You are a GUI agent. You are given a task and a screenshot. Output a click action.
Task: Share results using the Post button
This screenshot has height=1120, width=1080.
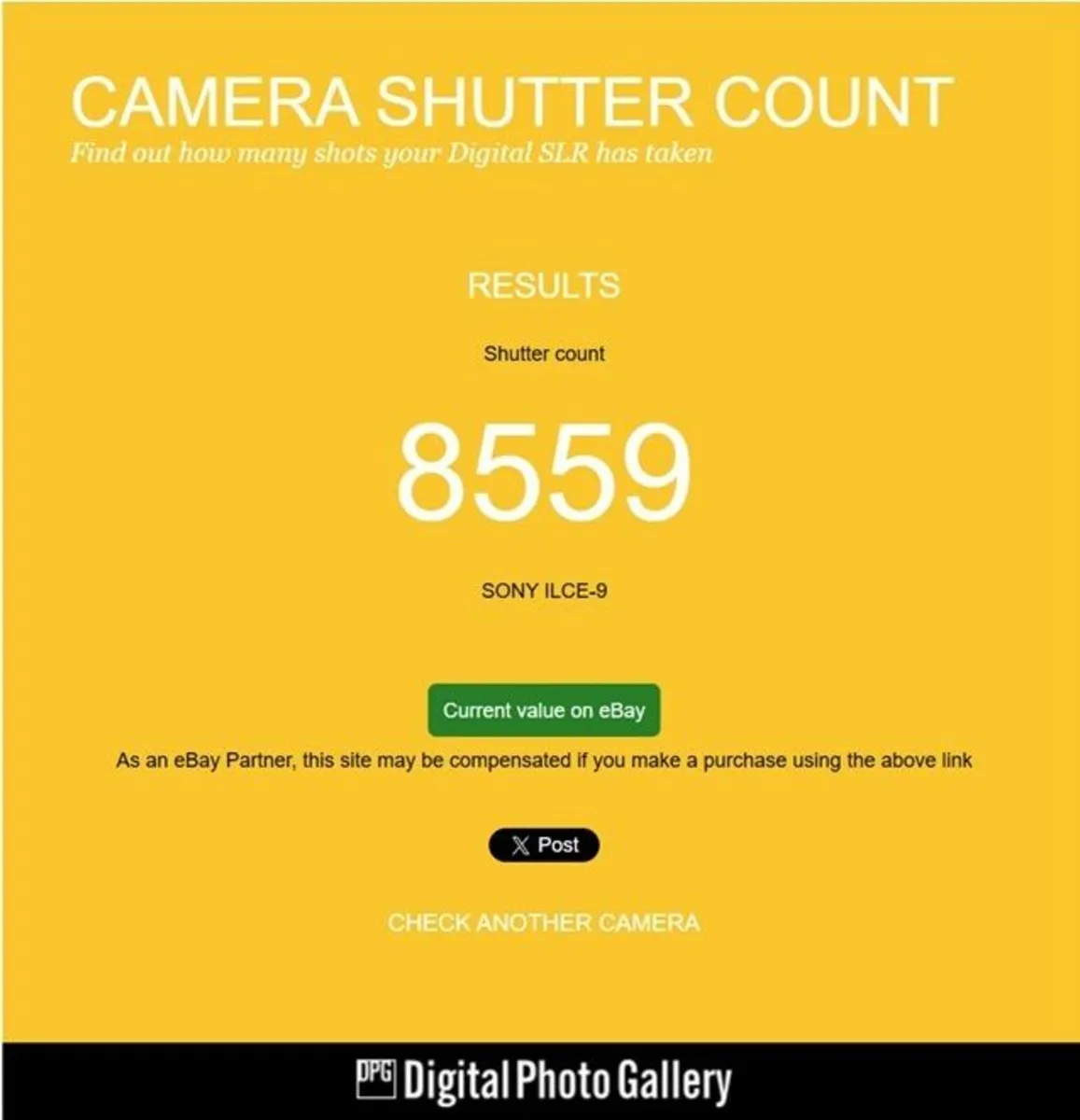545,845
